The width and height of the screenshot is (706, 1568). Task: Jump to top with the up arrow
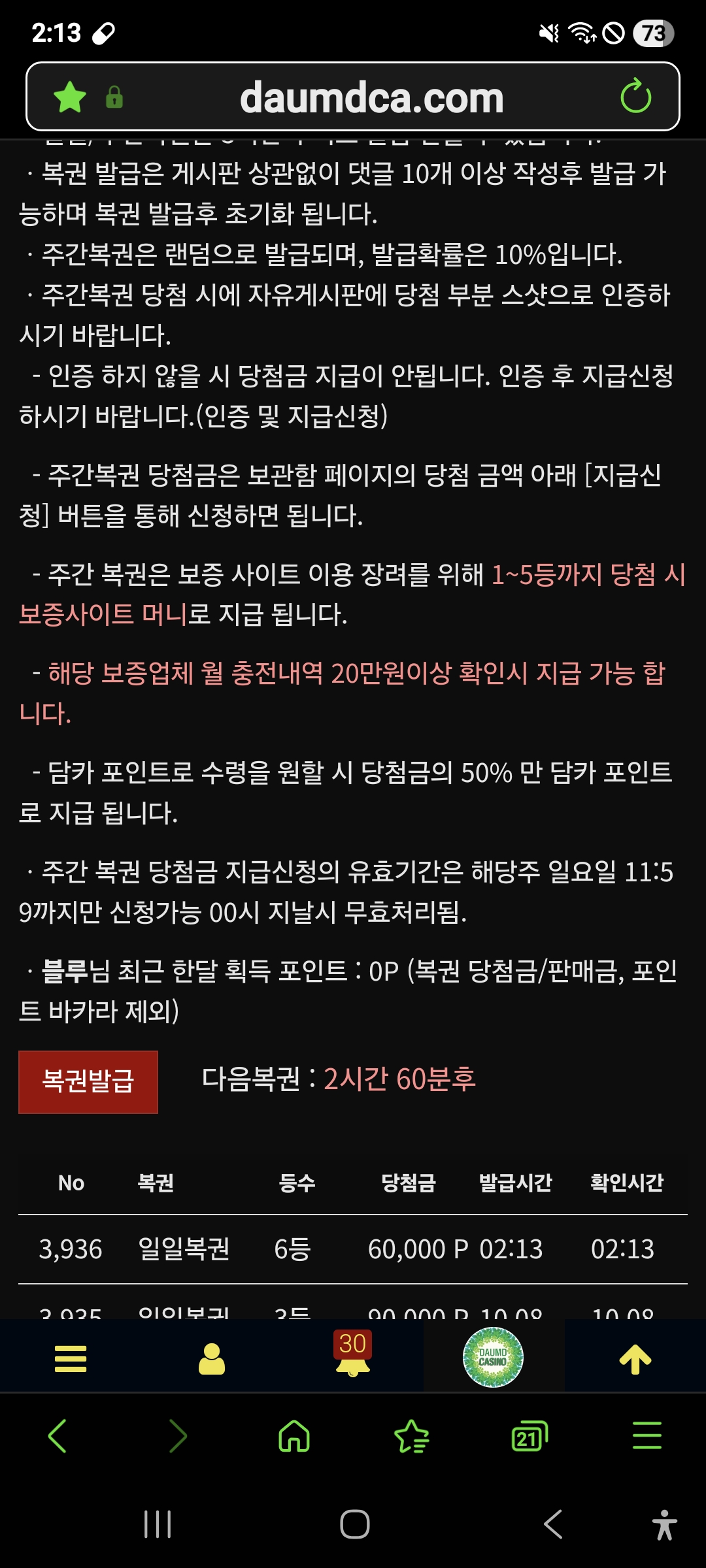point(635,1359)
